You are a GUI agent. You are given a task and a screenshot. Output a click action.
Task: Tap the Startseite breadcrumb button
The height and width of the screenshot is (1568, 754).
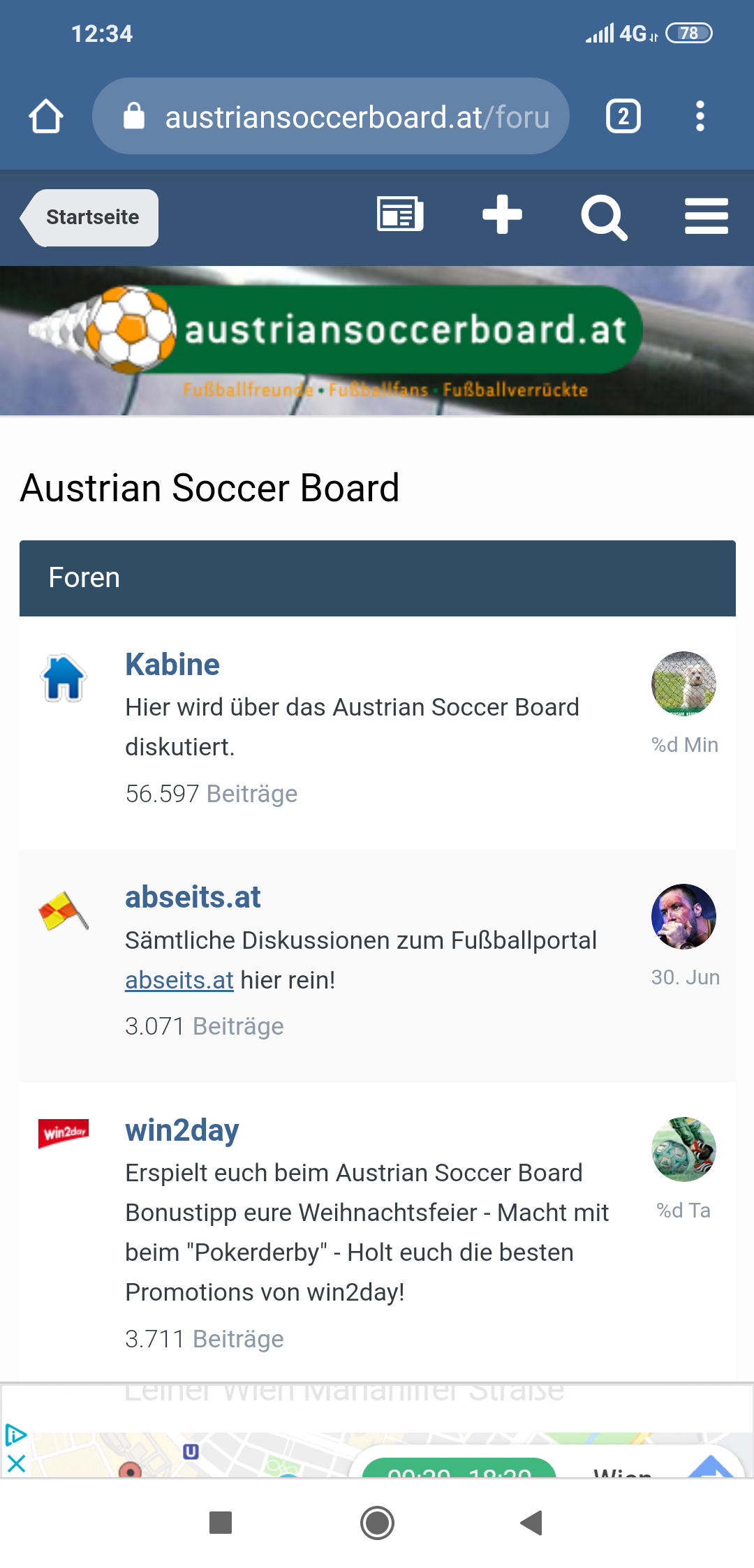(89, 218)
